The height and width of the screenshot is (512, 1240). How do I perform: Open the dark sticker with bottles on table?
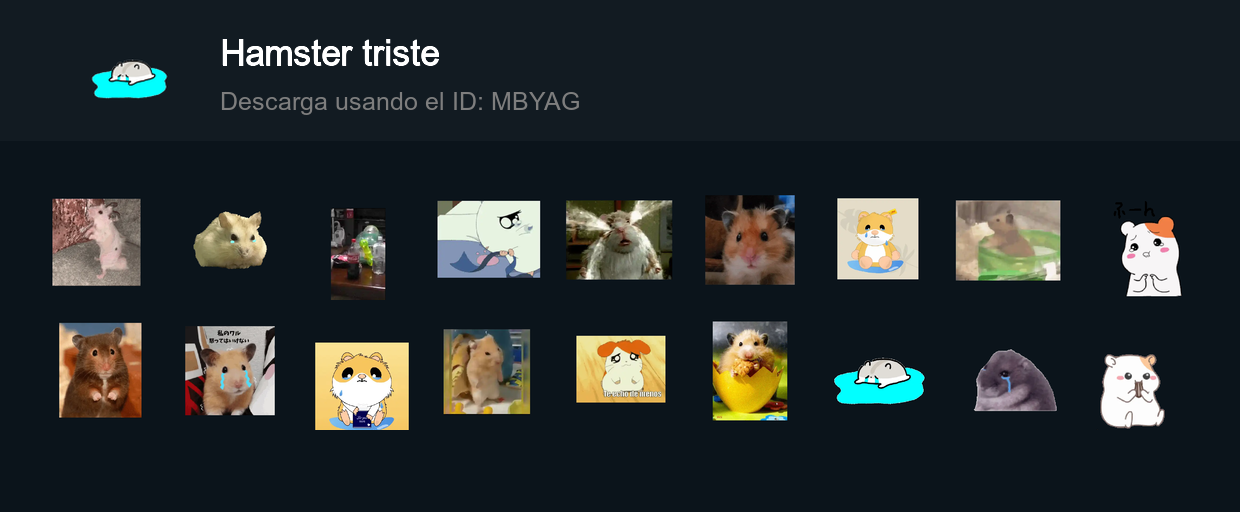click(x=358, y=253)
